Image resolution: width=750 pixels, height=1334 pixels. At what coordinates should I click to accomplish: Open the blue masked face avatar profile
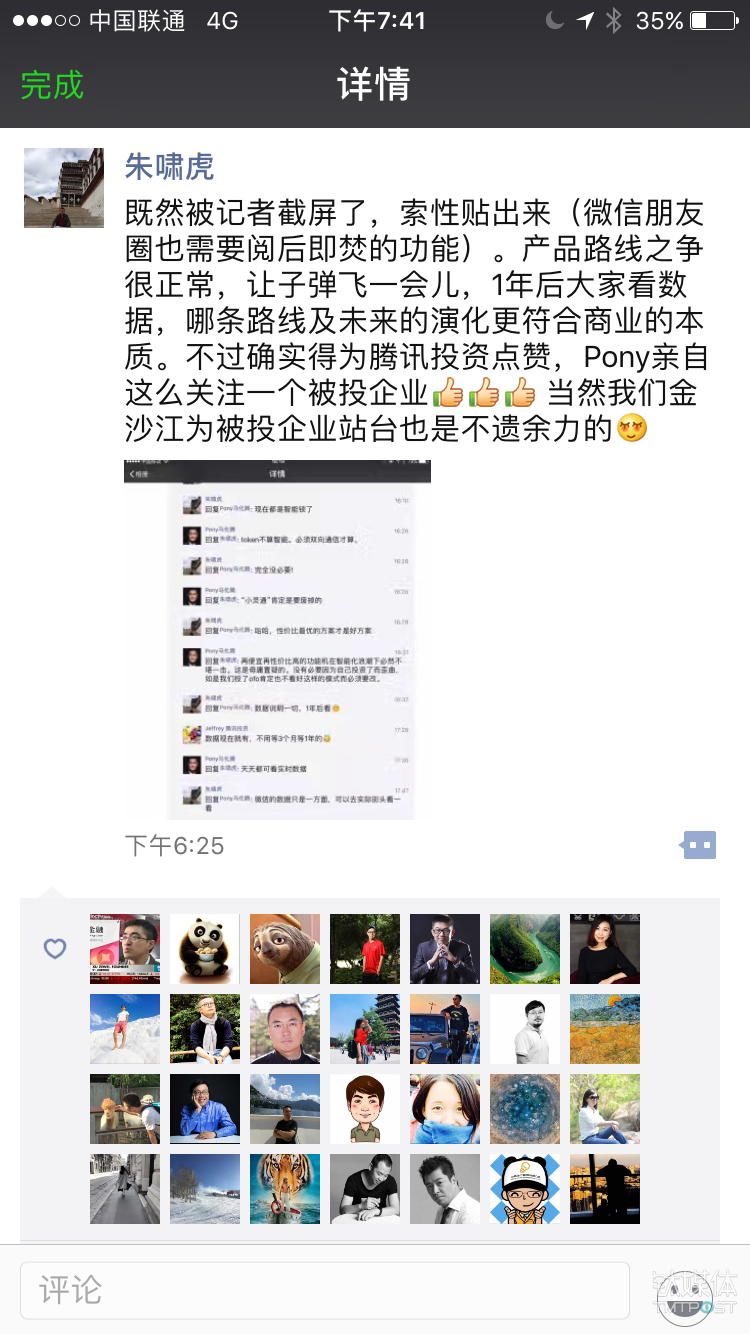tap(445, 1109)
